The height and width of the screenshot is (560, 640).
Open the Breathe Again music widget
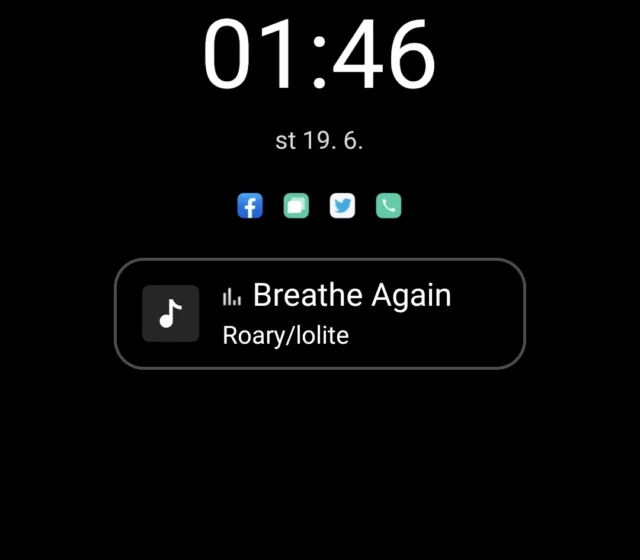[x=320, y=314]
